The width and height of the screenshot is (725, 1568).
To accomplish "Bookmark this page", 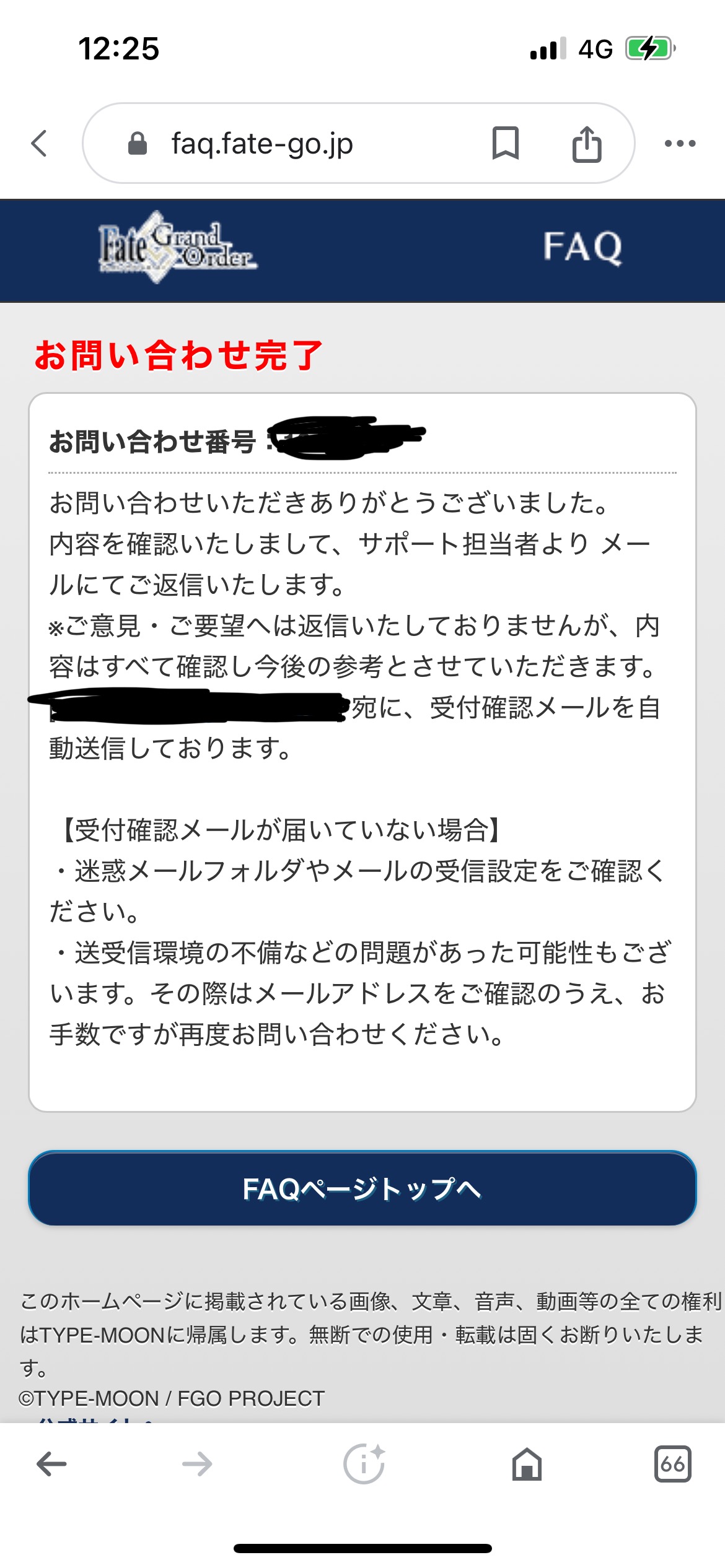I will tap(505, 144).
